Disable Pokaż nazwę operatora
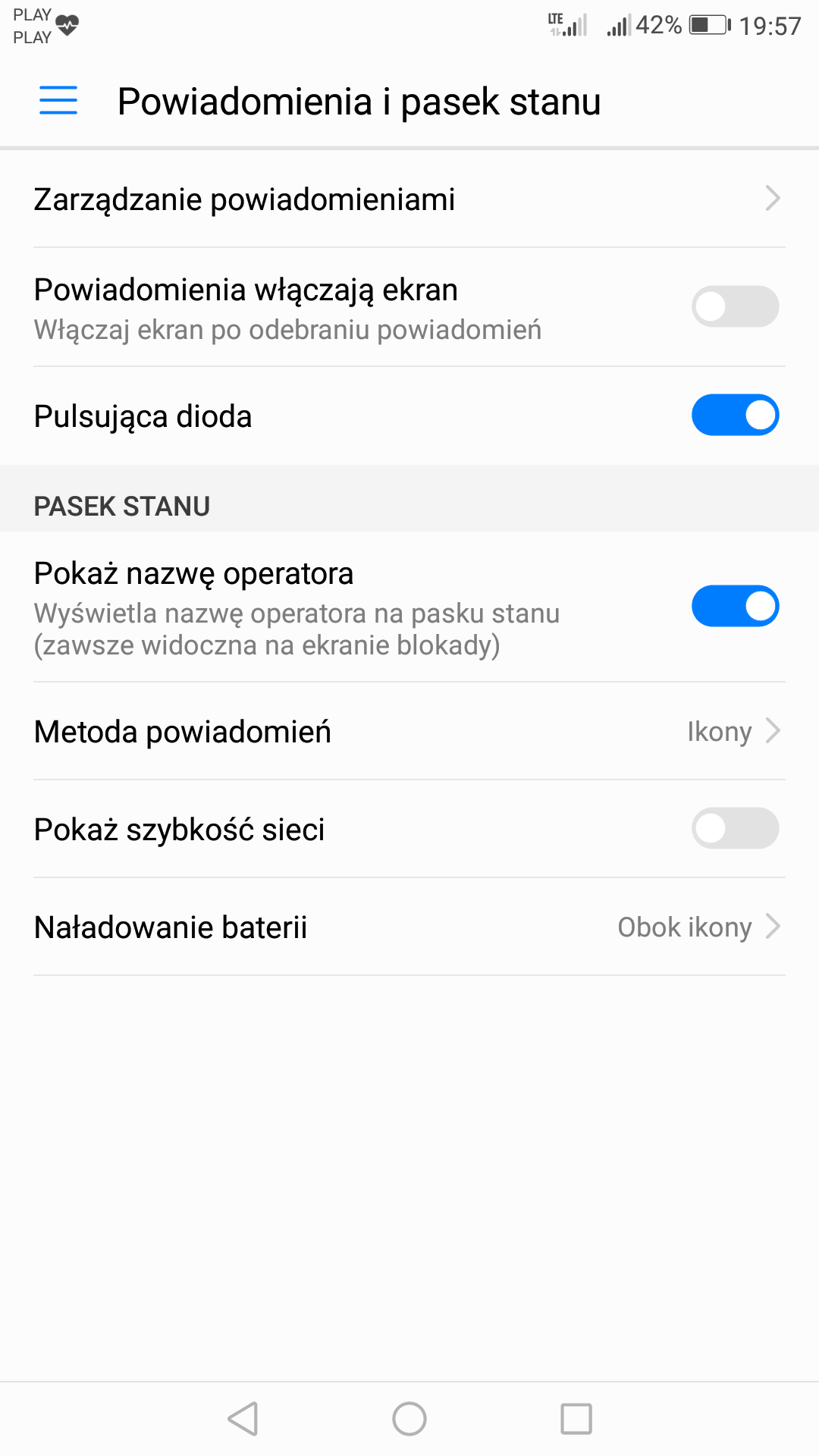The height and width of the screenshot is (1456, 819). click(x=735, y=606)
